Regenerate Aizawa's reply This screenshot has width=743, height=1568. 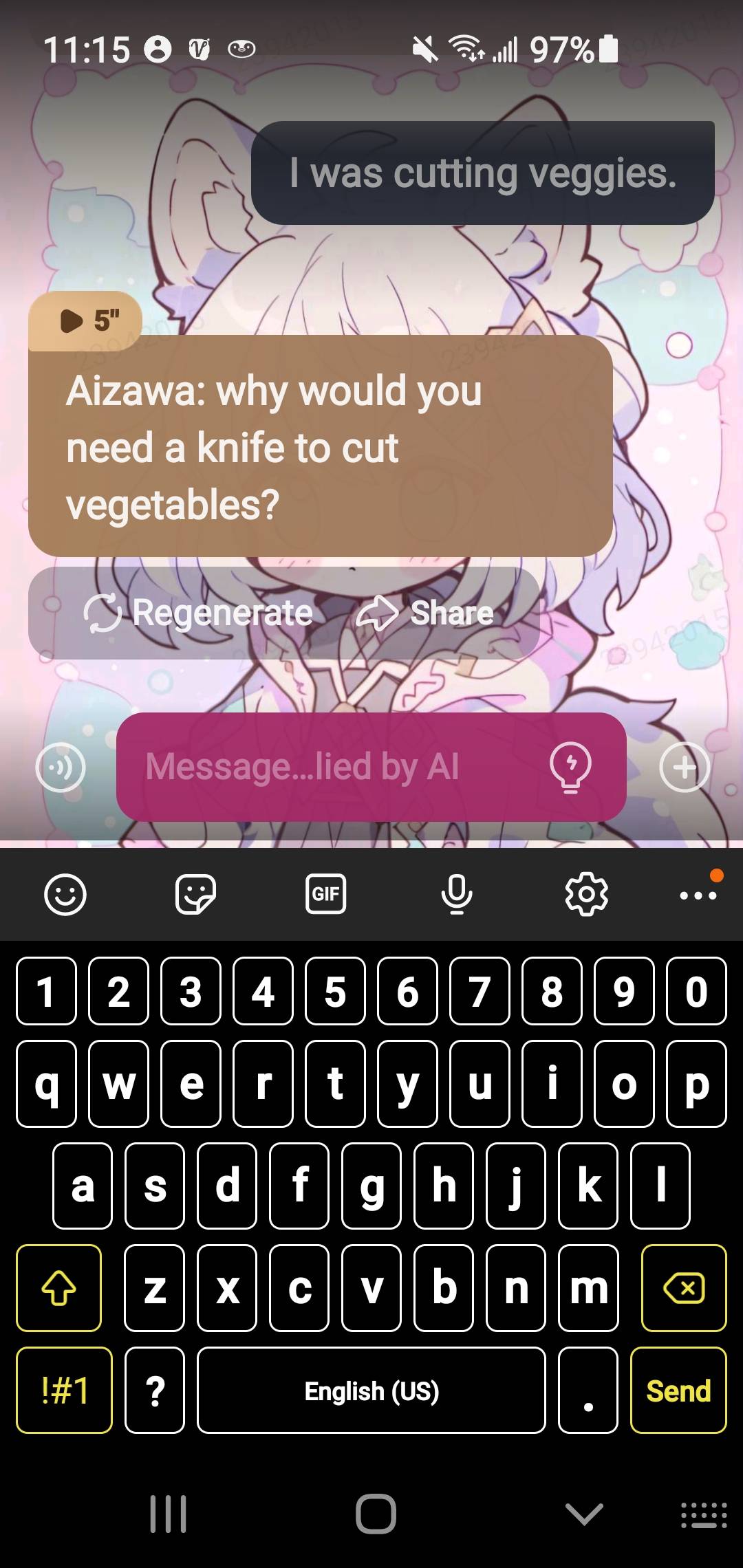click(x=200, y=613)
